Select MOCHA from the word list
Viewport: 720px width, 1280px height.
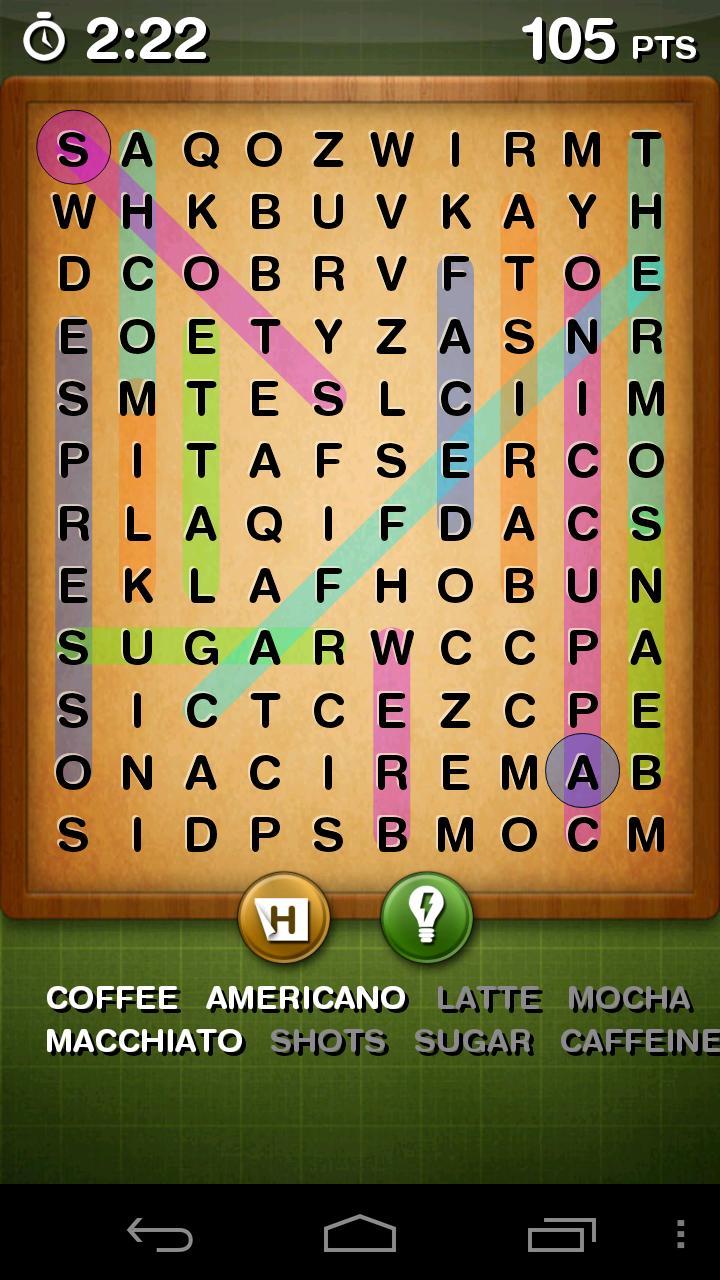(x=629, y=997)
